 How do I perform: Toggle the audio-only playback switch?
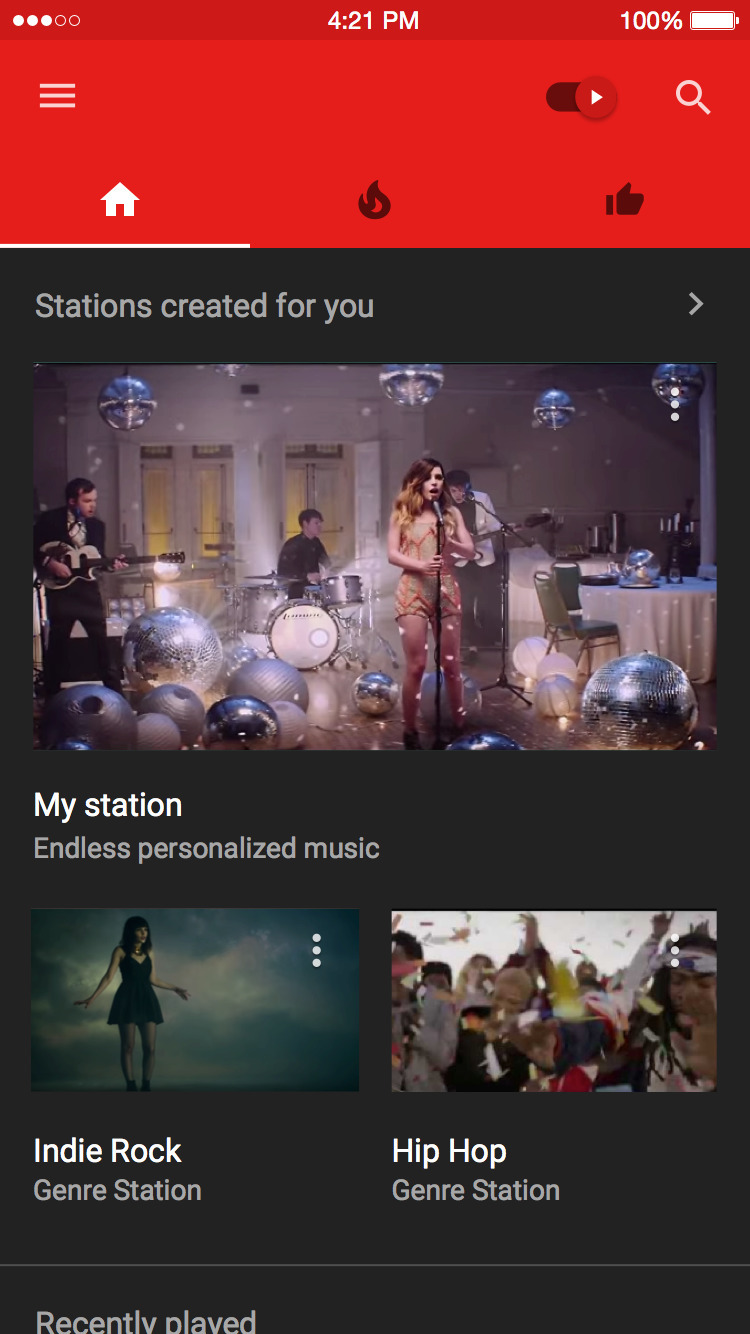(x=581, y=97)
